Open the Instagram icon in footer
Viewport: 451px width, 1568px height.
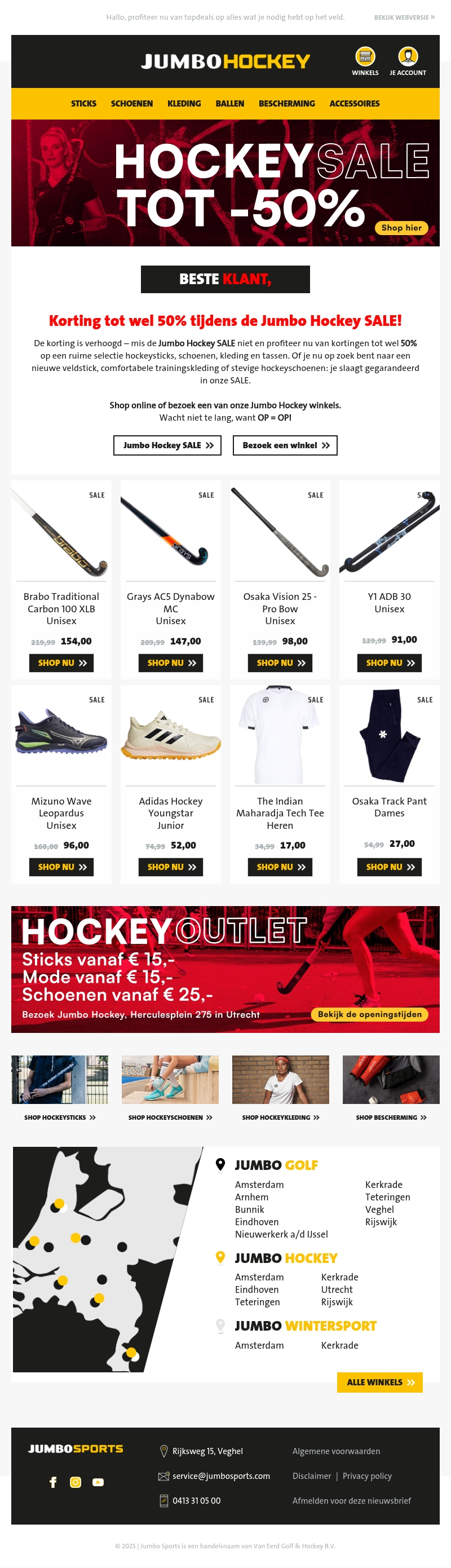76,1482
